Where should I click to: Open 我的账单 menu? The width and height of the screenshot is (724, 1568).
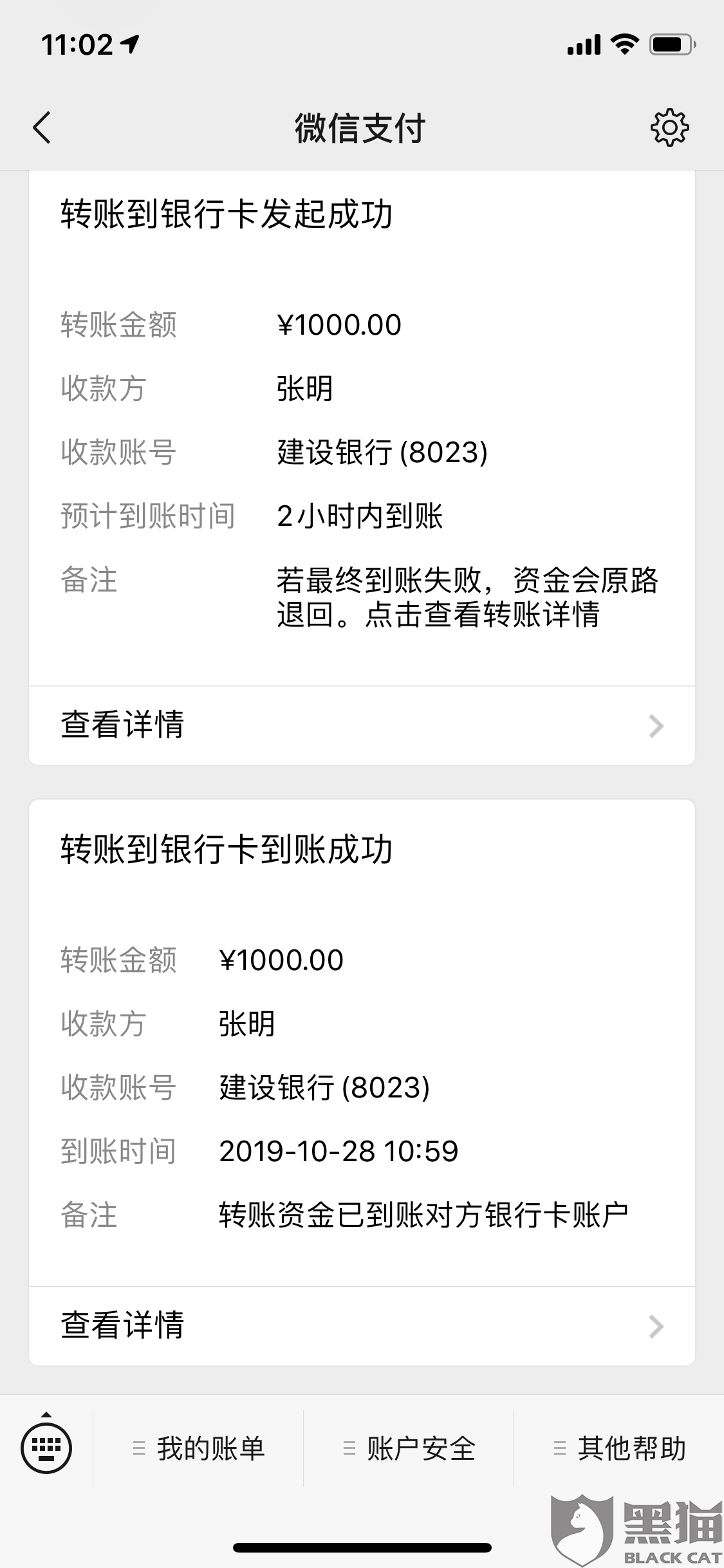tap(198, 1448)
